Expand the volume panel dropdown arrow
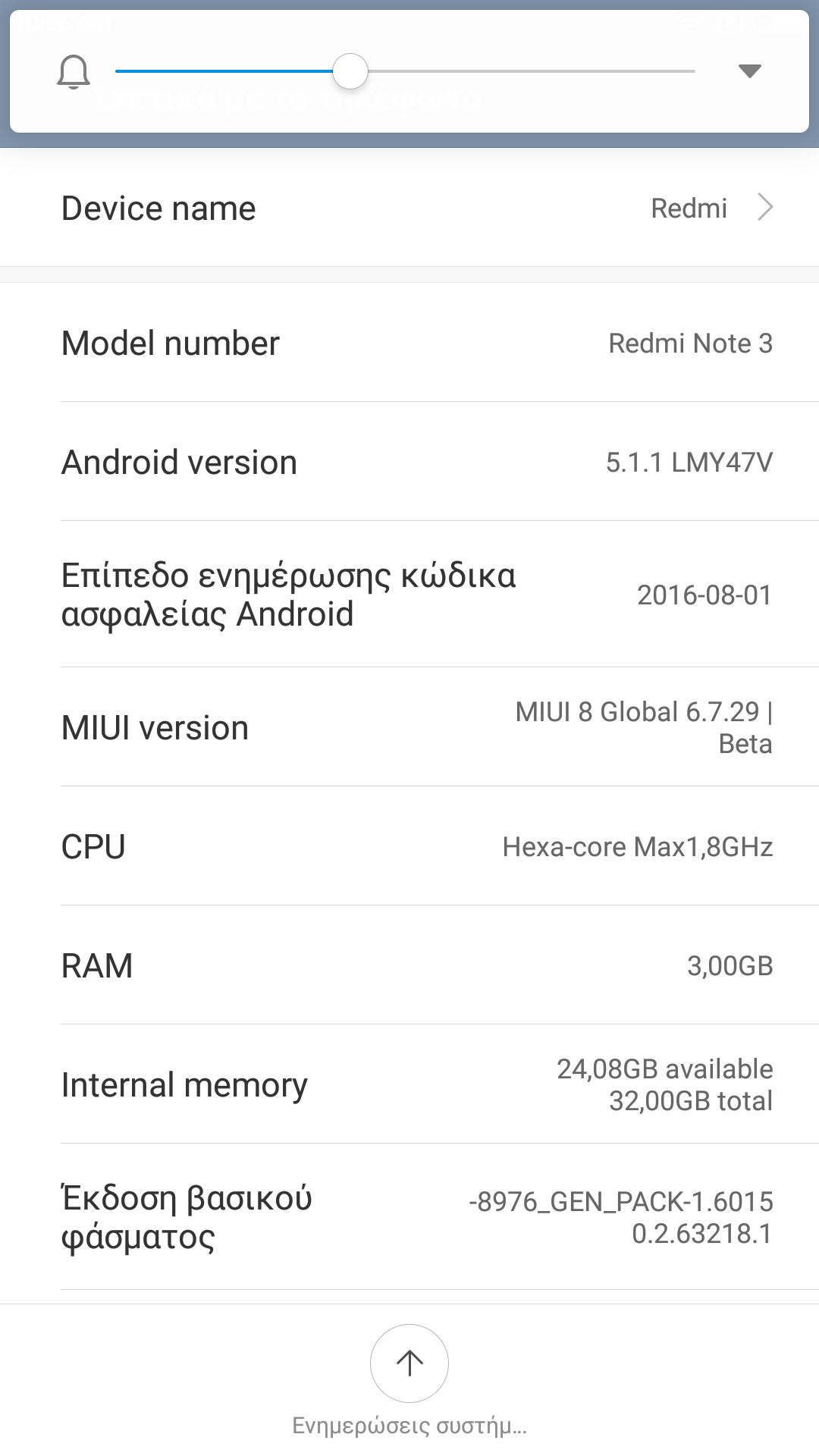 749,71
